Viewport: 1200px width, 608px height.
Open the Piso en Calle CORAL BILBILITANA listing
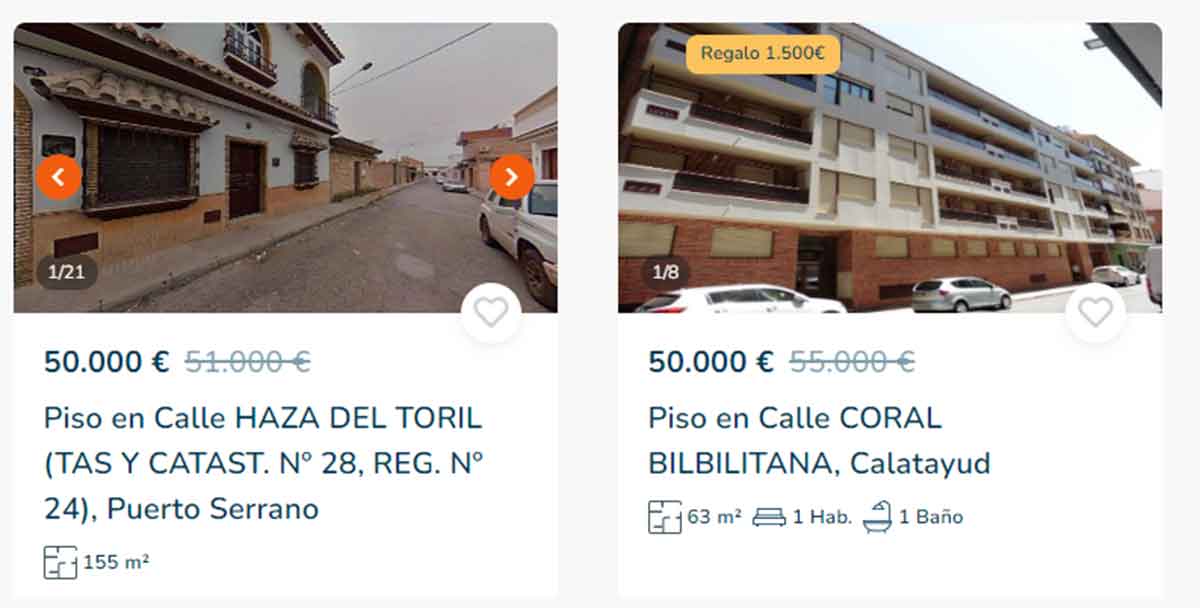coord(818,440)
